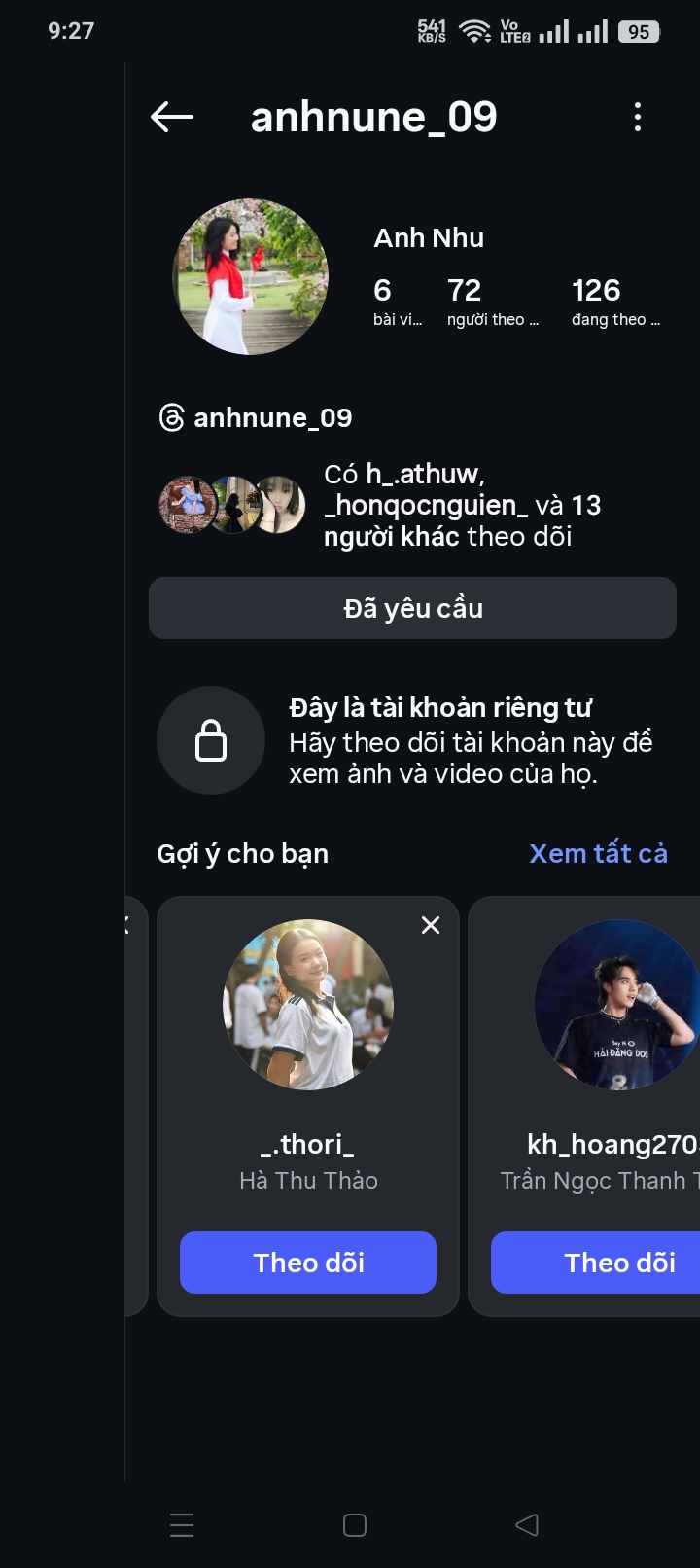700x1568 pixels.
Task: View the 72 followers count
Action: tap(491, 302)
